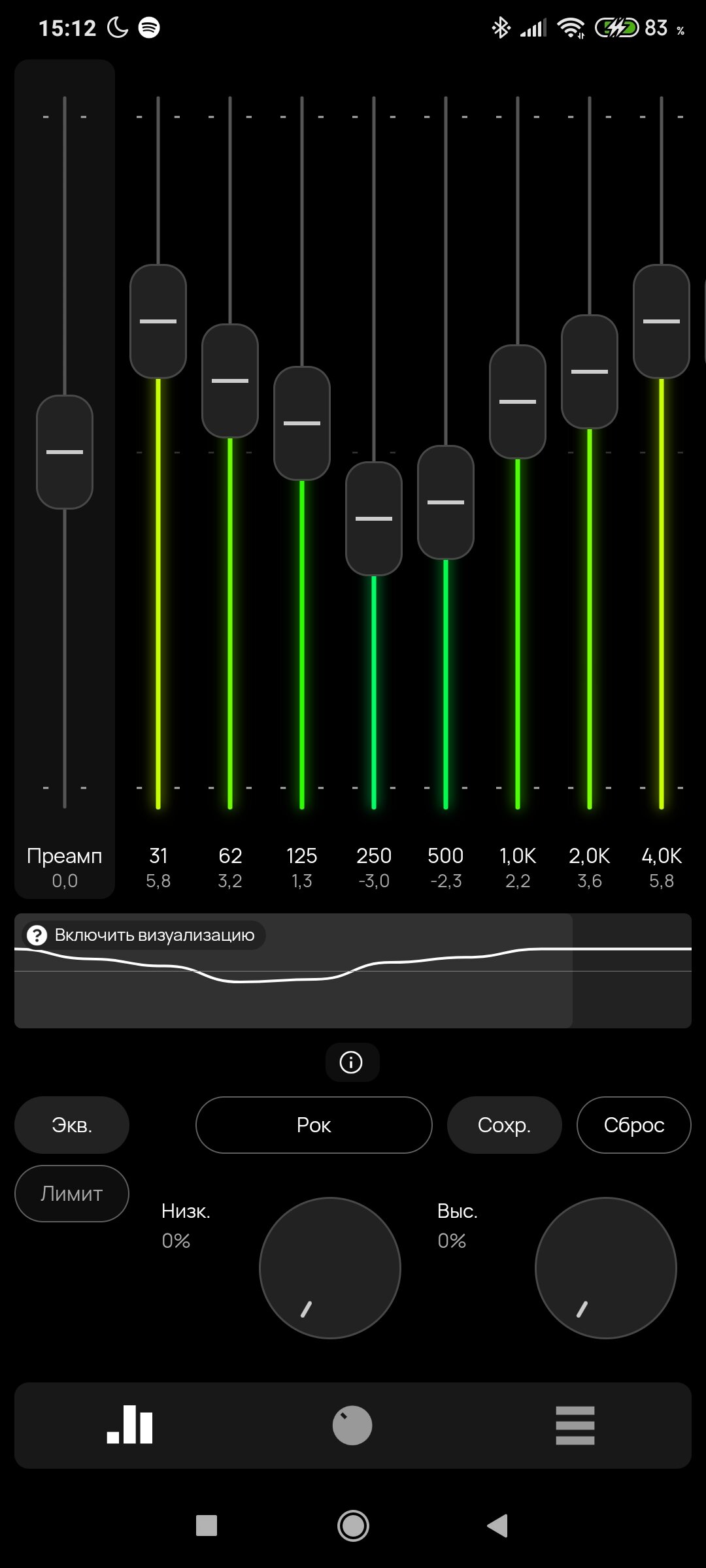Open the menu tab with three lines
Image resolution: width=706 pixels, height=1568 pixels.
coord(575,1425)
